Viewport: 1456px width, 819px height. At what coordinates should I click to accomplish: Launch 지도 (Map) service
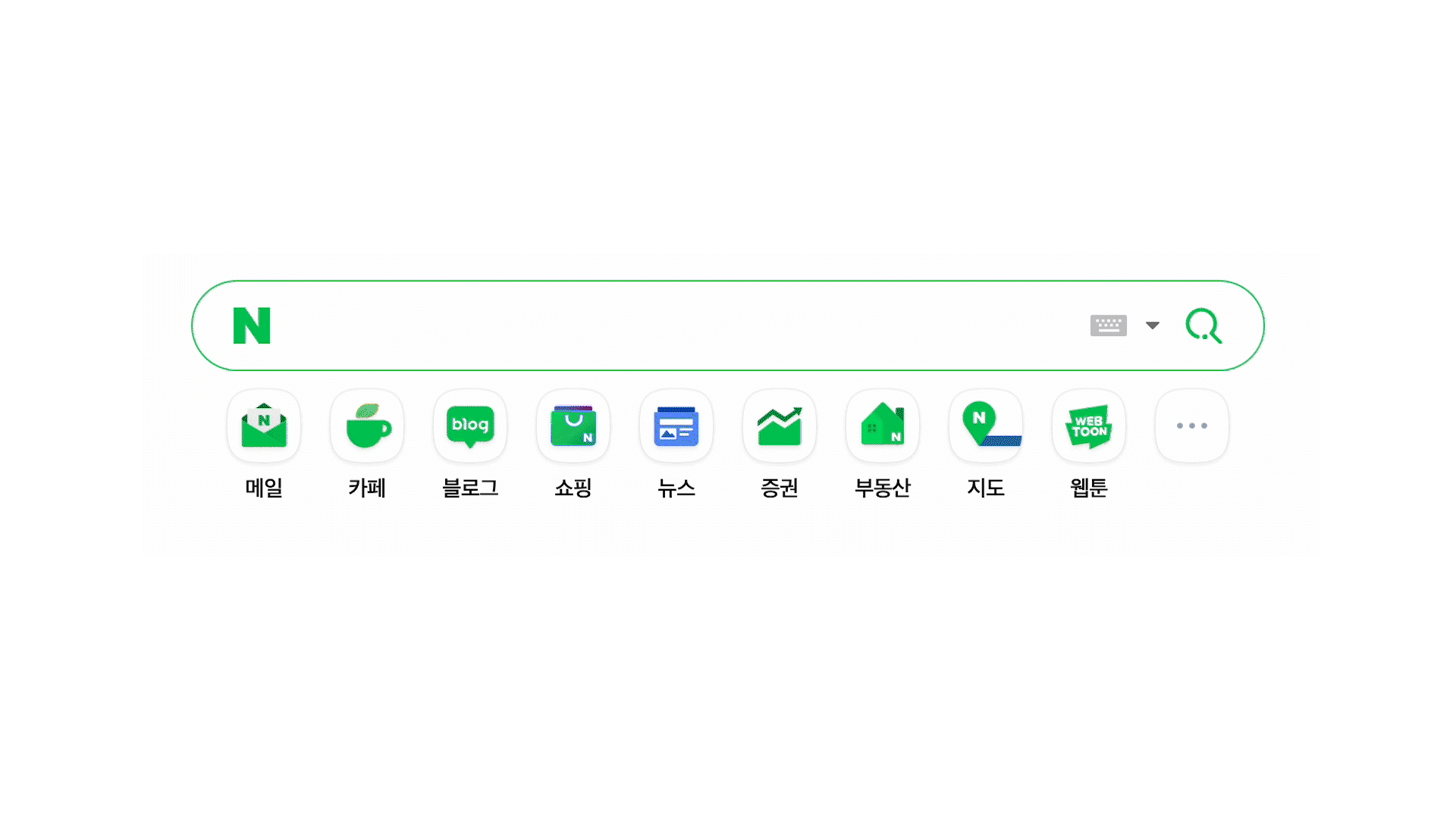pos(986,426)
